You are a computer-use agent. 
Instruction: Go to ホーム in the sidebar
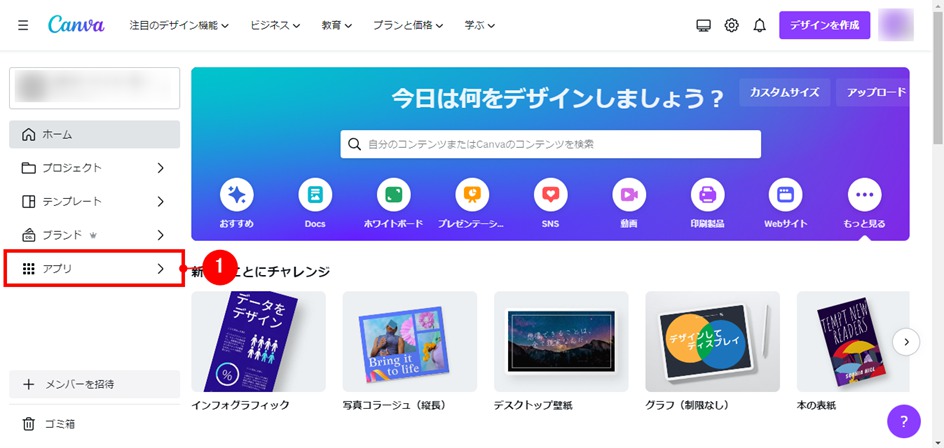[x=94, y=134]
